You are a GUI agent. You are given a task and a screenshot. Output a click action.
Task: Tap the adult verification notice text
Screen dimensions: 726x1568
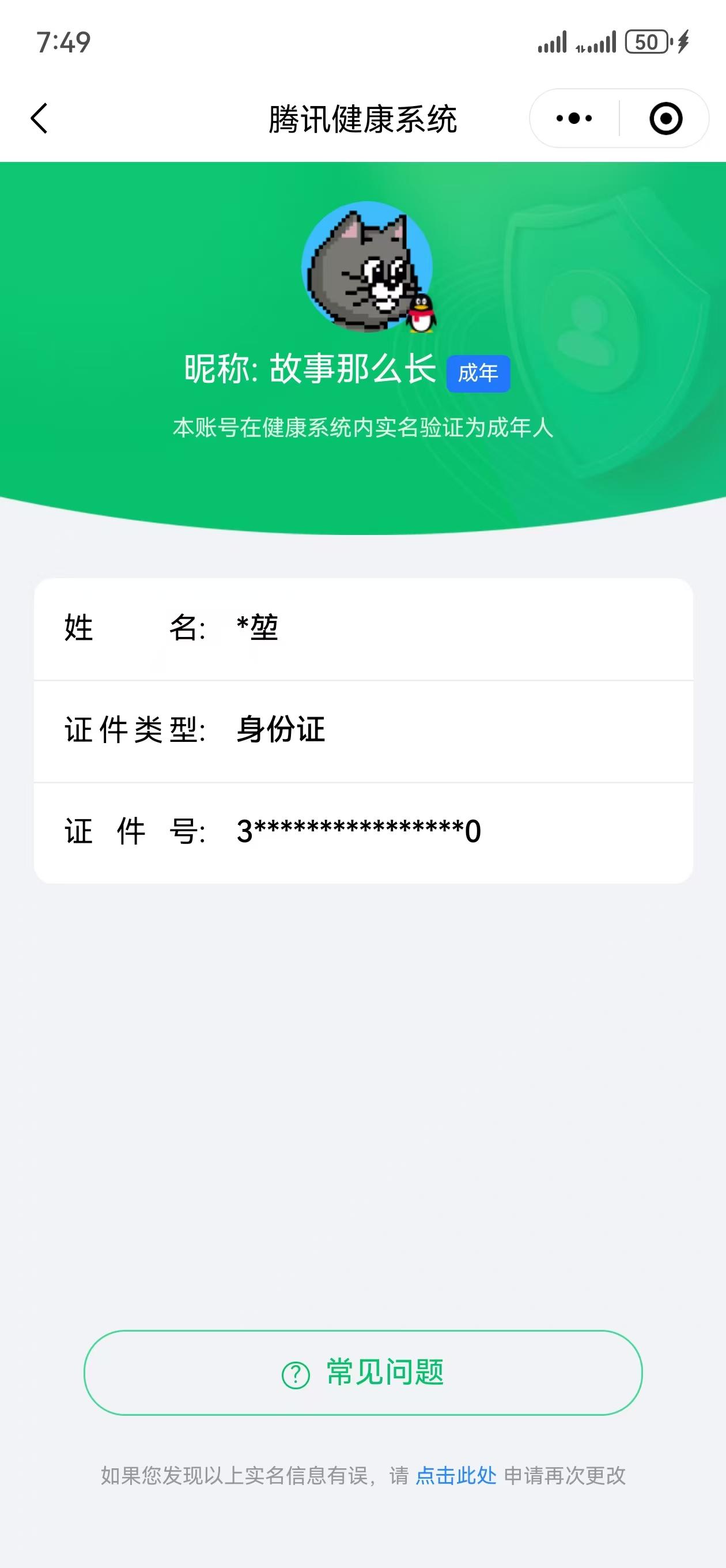coord(362,428)
